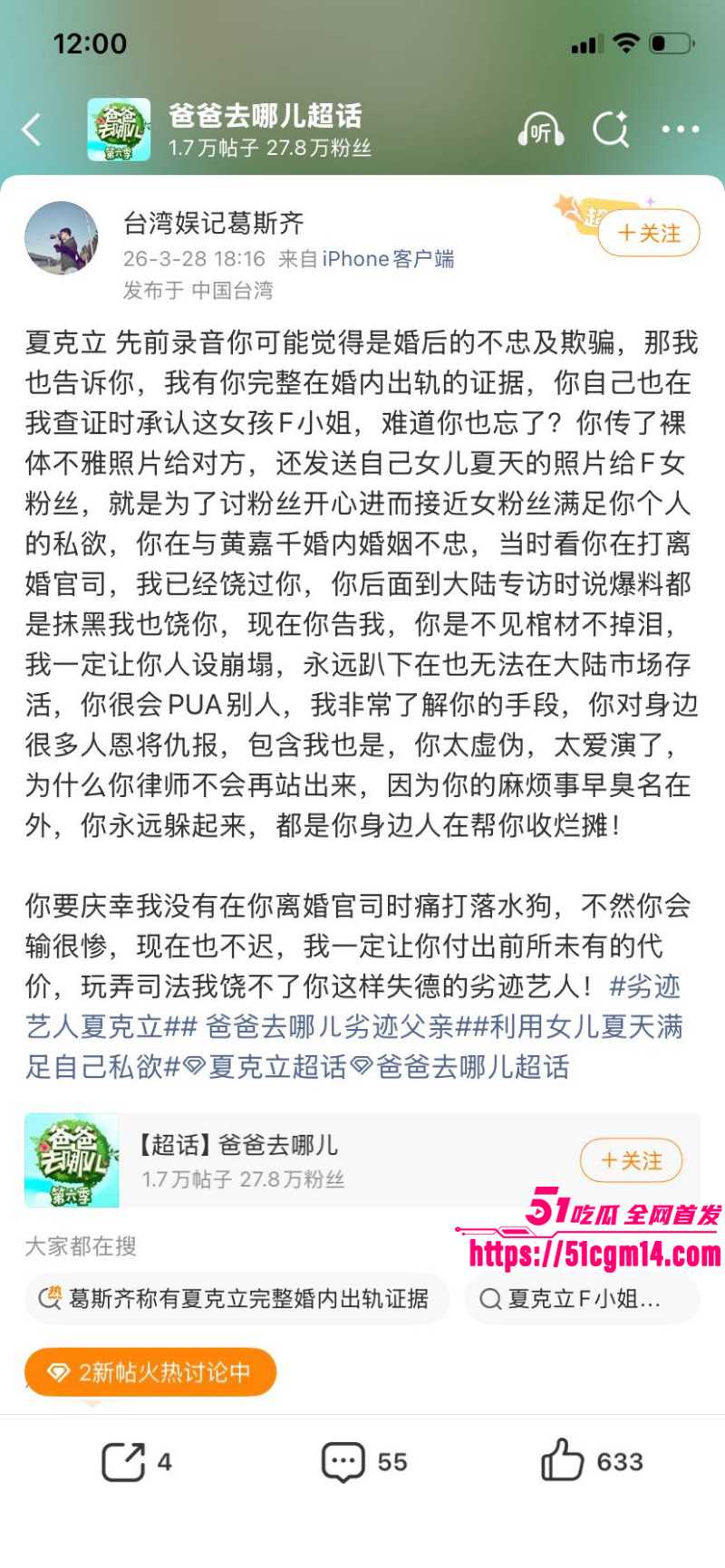
Task: Tap the refresh icon next to listen button
Action: click(612, 129)
